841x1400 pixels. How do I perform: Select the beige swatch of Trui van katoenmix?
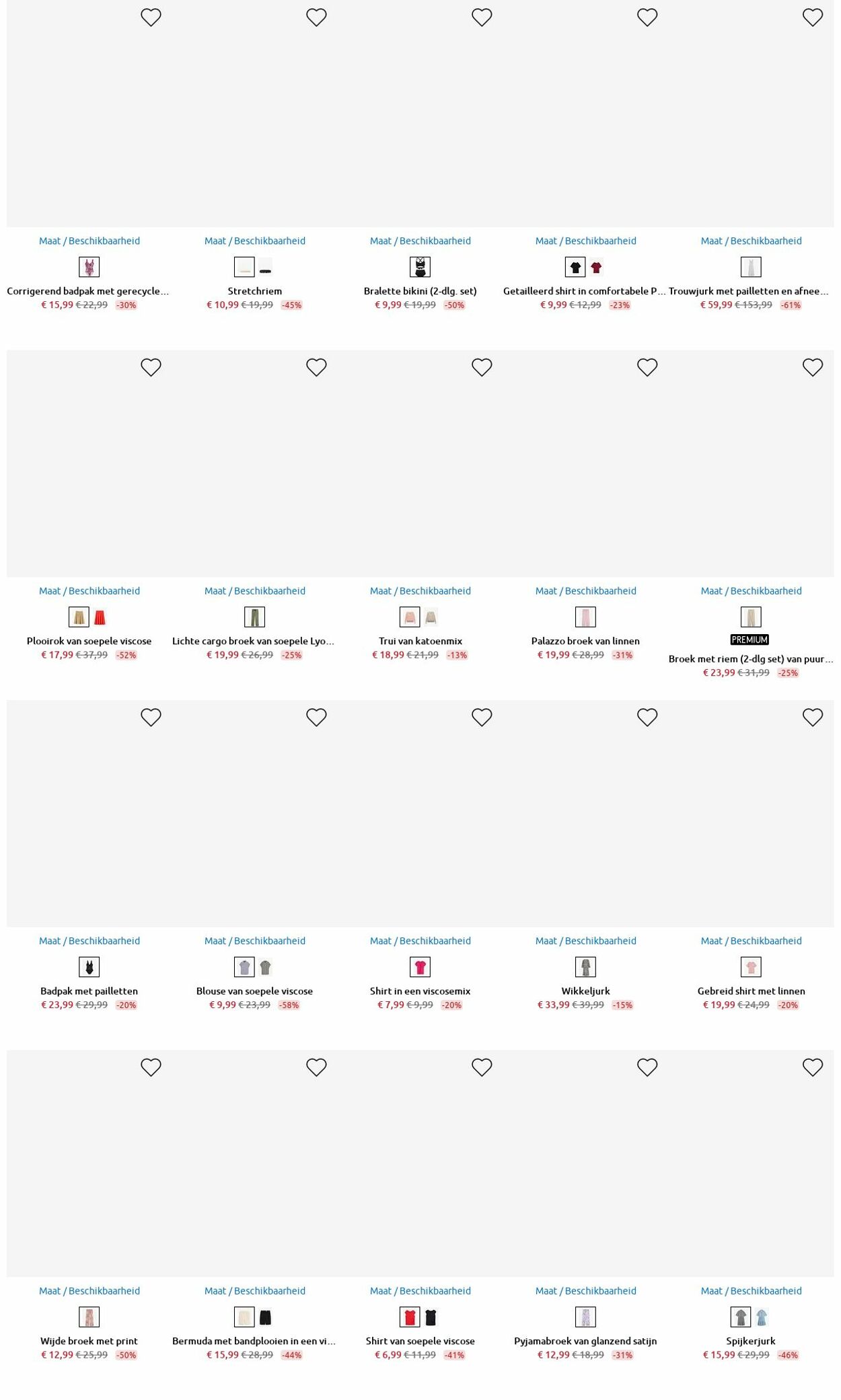click(x=431, y=617)
